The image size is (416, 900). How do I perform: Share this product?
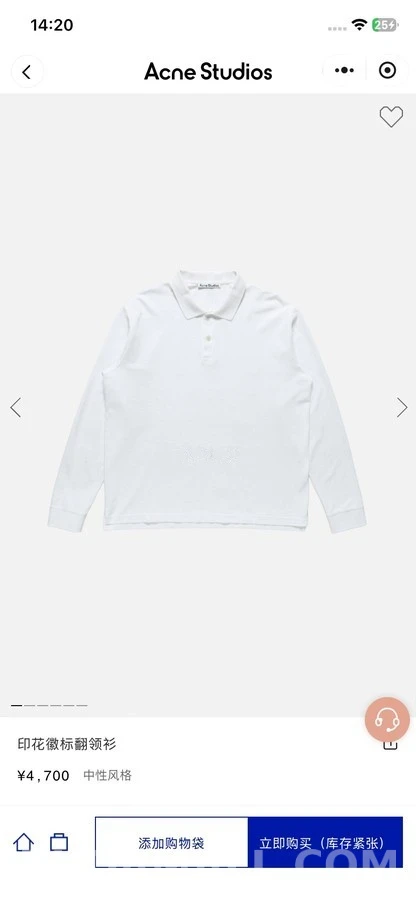[390, 744]
